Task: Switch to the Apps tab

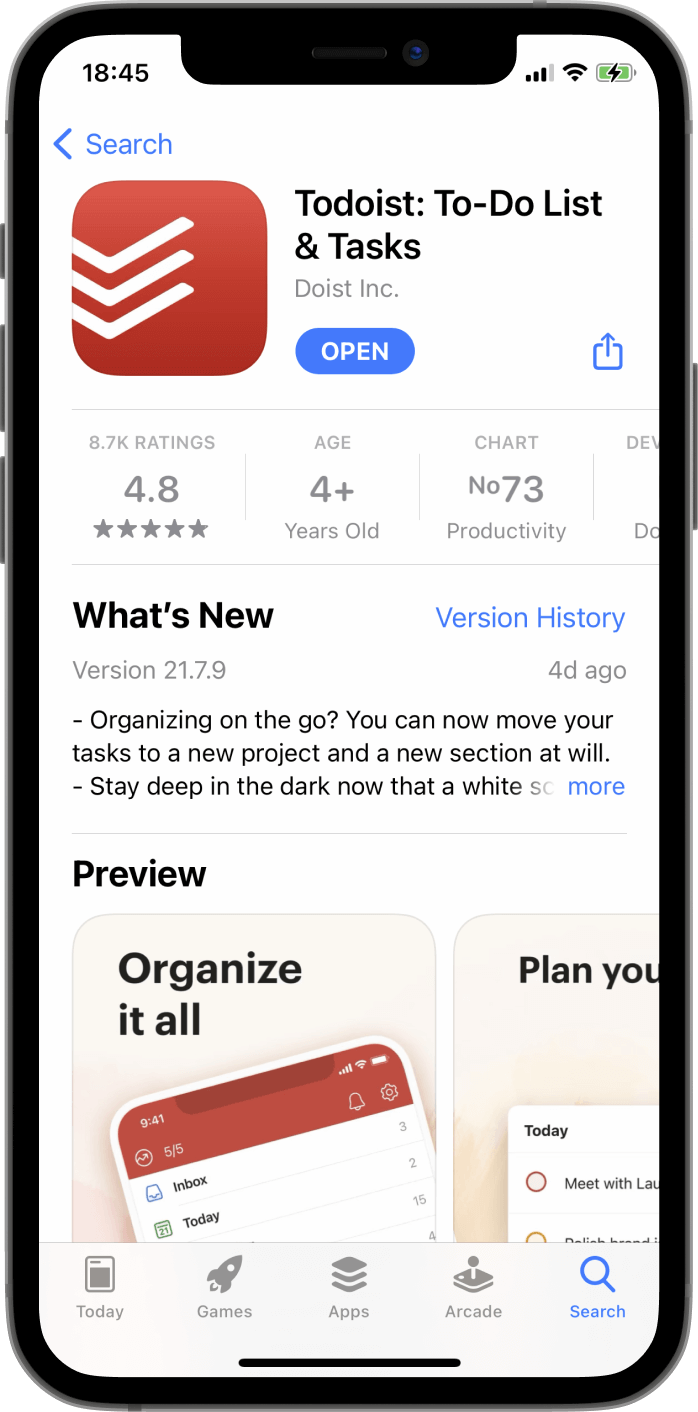Action: click(349, 1288)
